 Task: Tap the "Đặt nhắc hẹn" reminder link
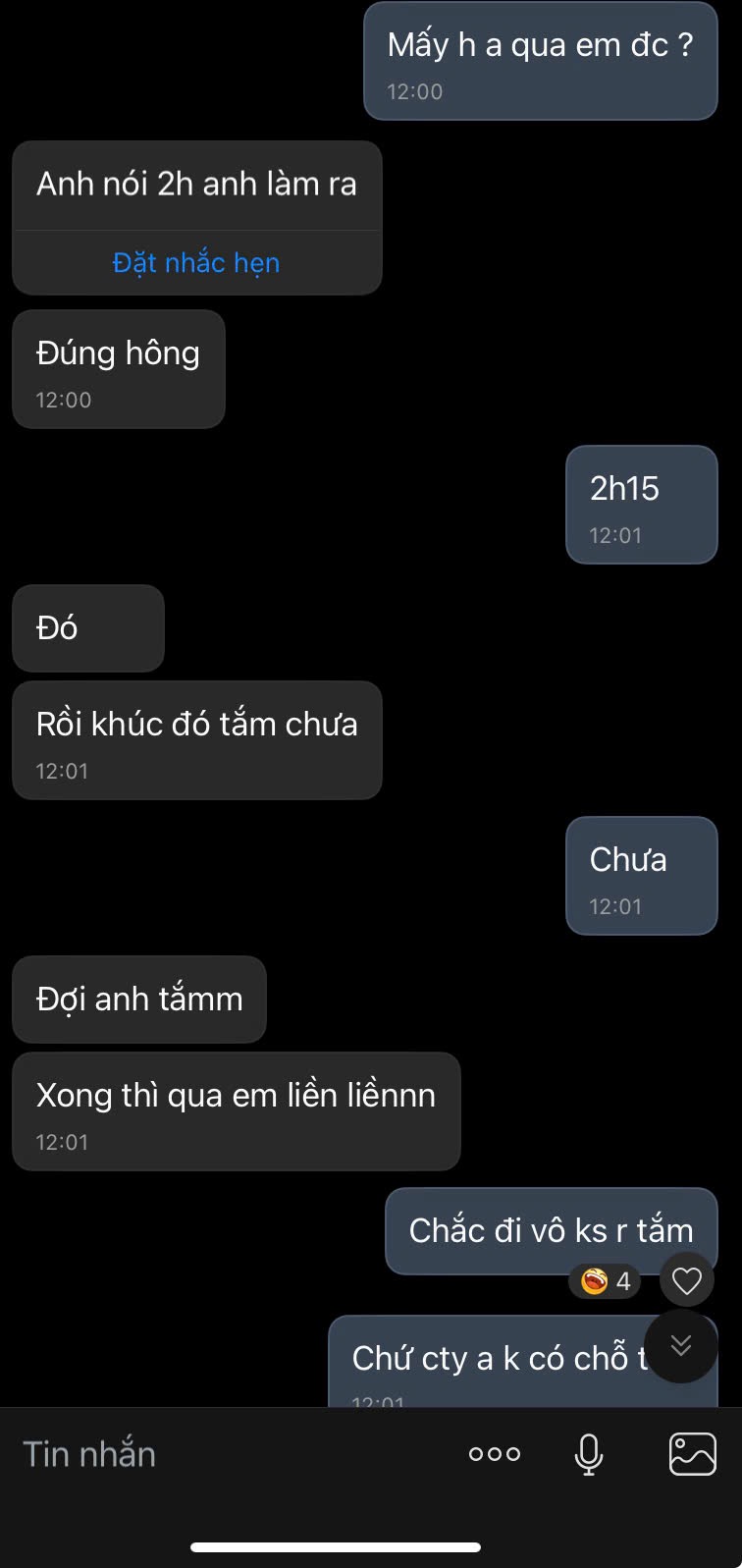pyautogui.click(x=196, y=263)
